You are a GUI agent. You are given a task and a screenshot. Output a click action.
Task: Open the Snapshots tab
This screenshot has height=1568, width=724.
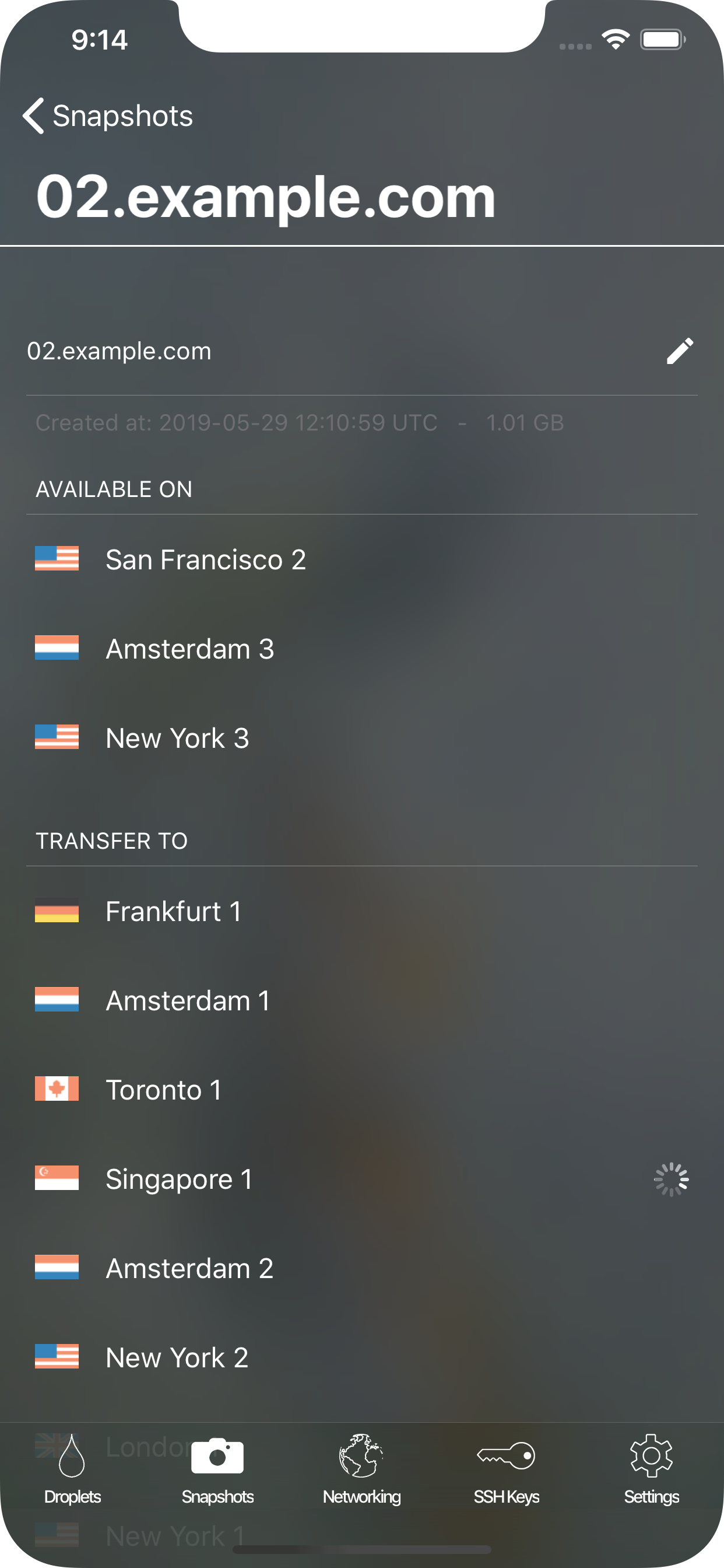(217, 1468)
